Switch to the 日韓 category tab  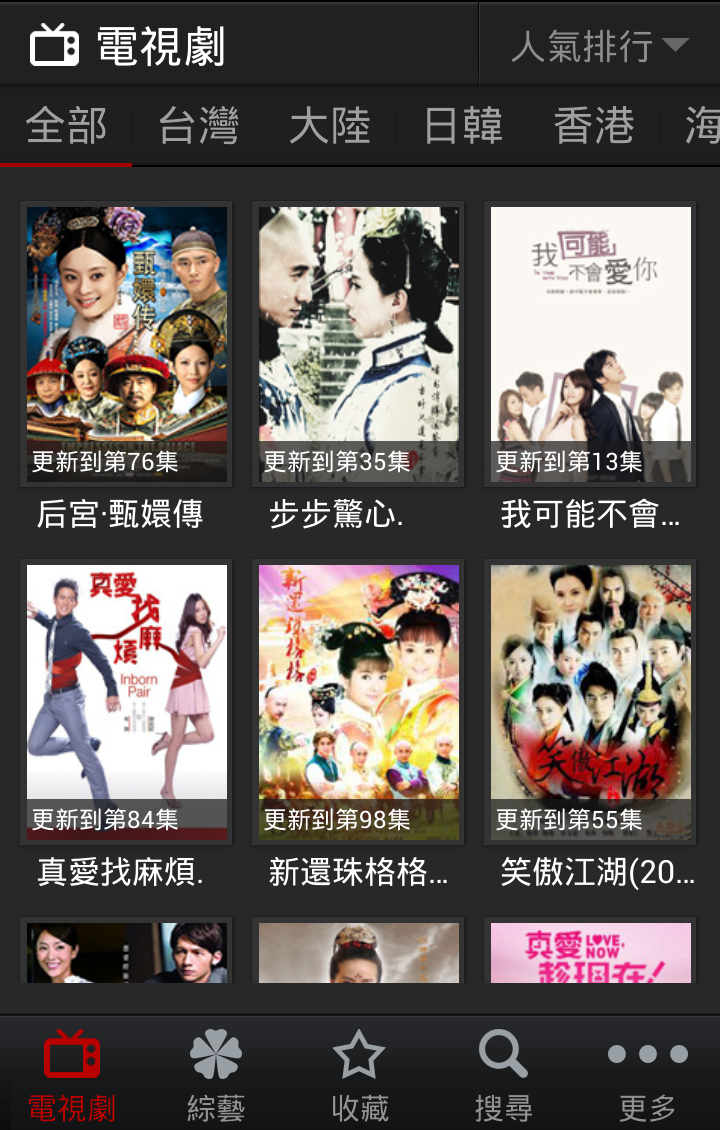(x=462, y=127)
